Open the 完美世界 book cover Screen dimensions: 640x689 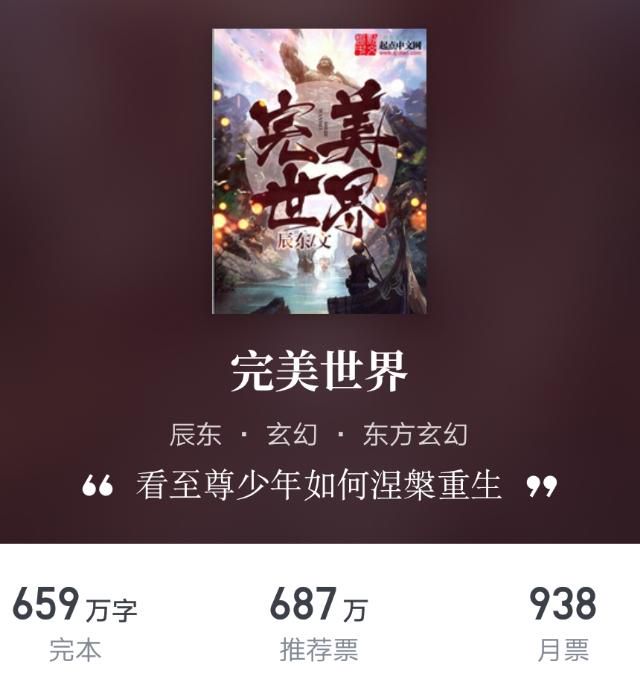[319, 171]
